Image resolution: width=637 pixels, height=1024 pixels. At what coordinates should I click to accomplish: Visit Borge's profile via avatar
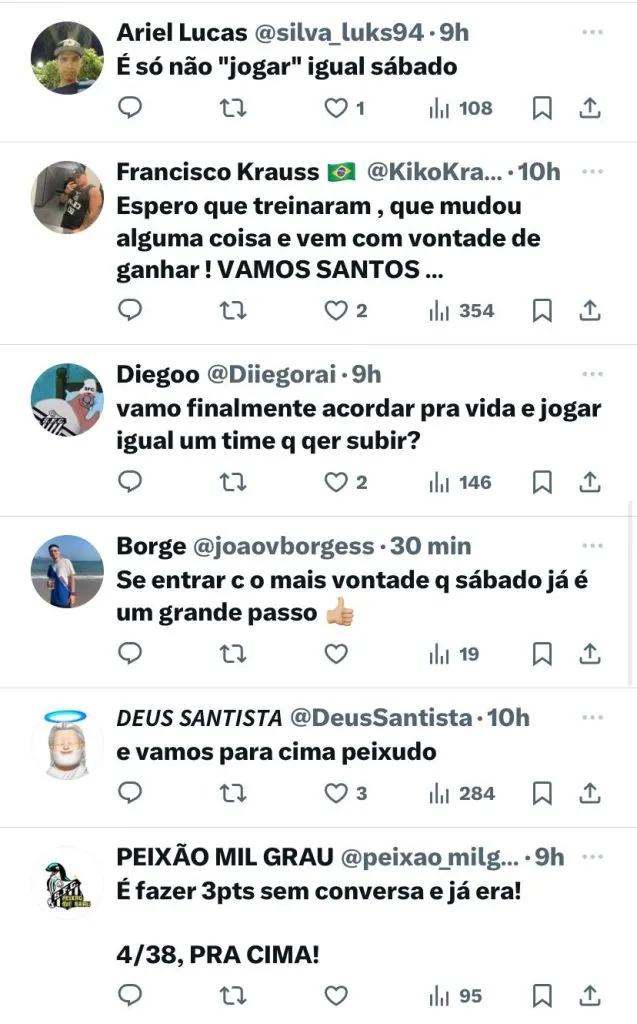67,571
